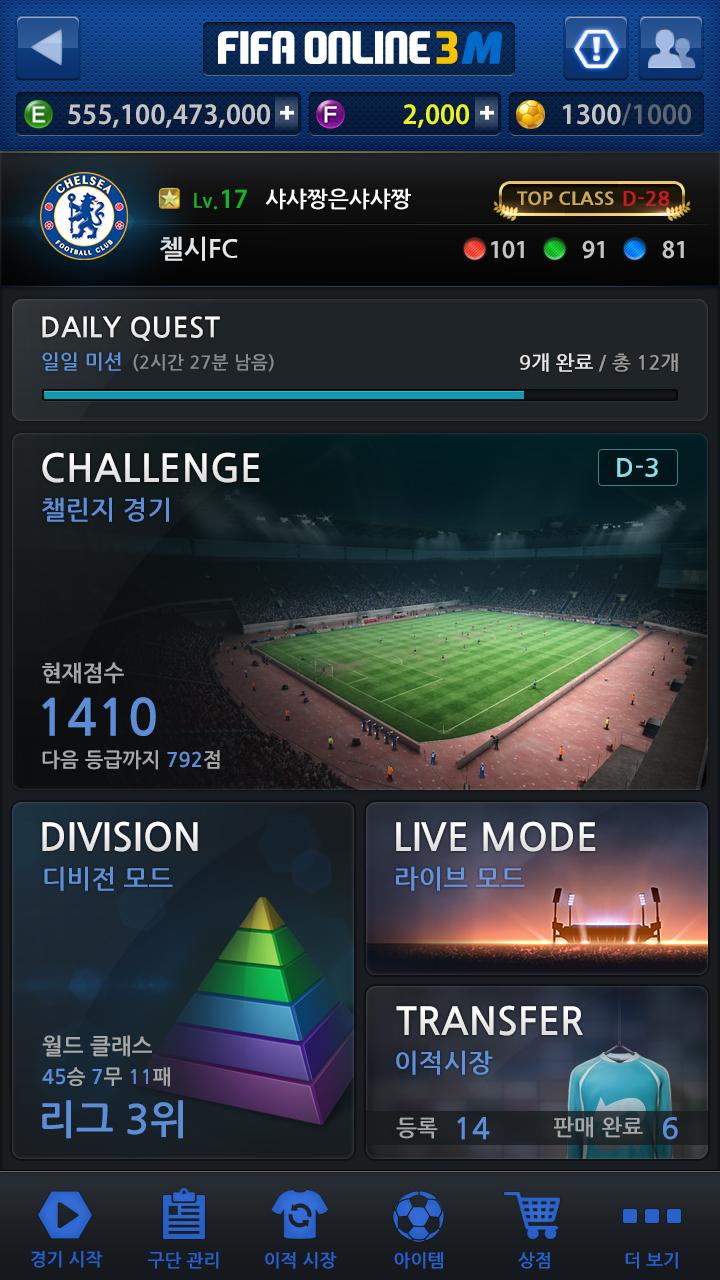The image size is (720, 1280).
Task: Switch to 구단 관리 tab
Action: pyautogui.click(x=184, y=1229)
